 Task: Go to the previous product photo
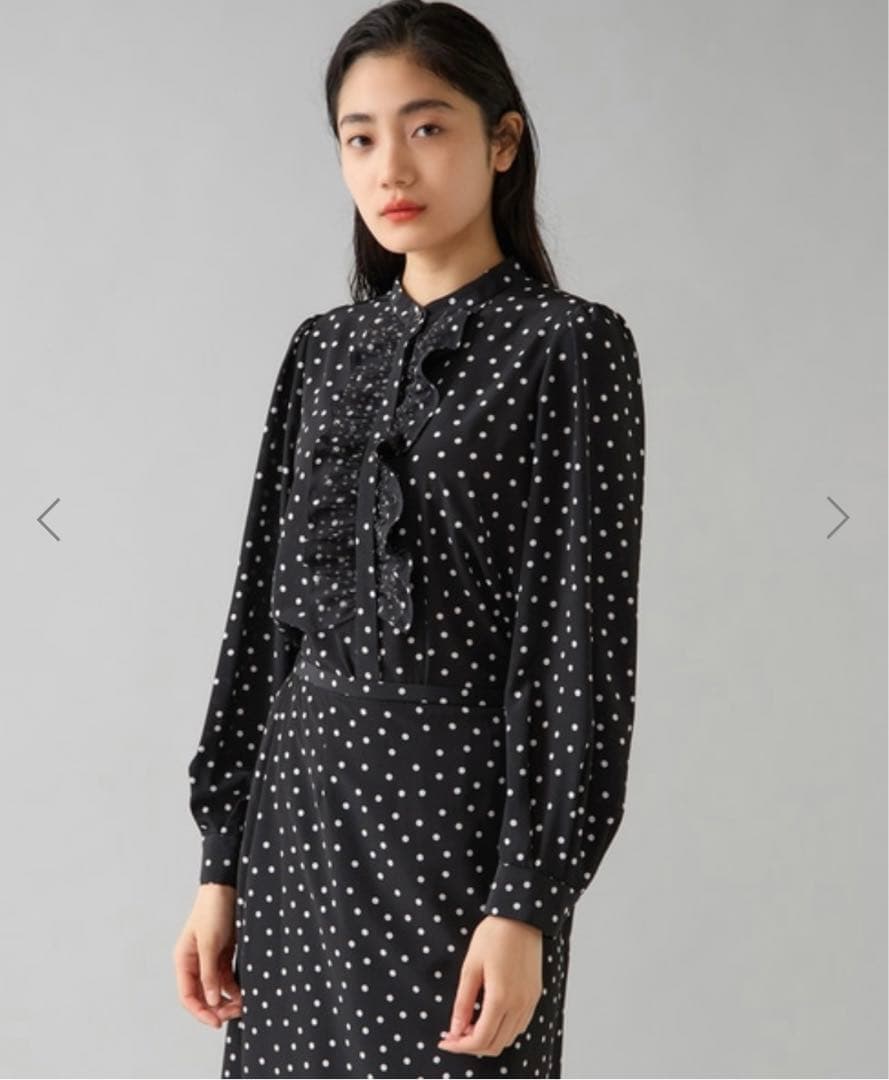point(48,519)
